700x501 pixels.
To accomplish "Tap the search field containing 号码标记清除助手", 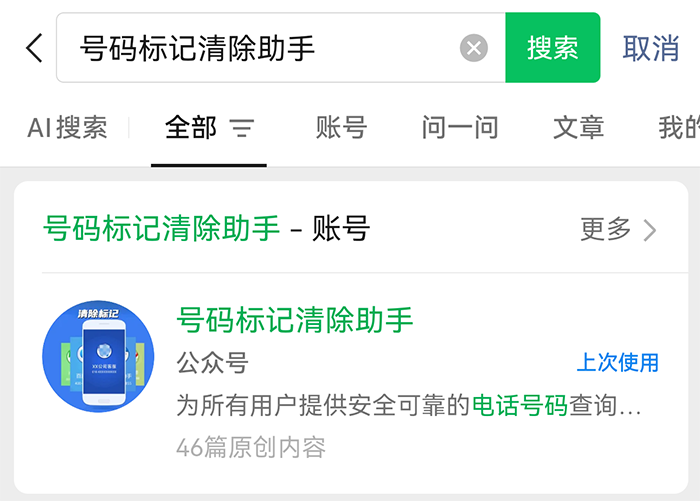I will tap(260, 48).
